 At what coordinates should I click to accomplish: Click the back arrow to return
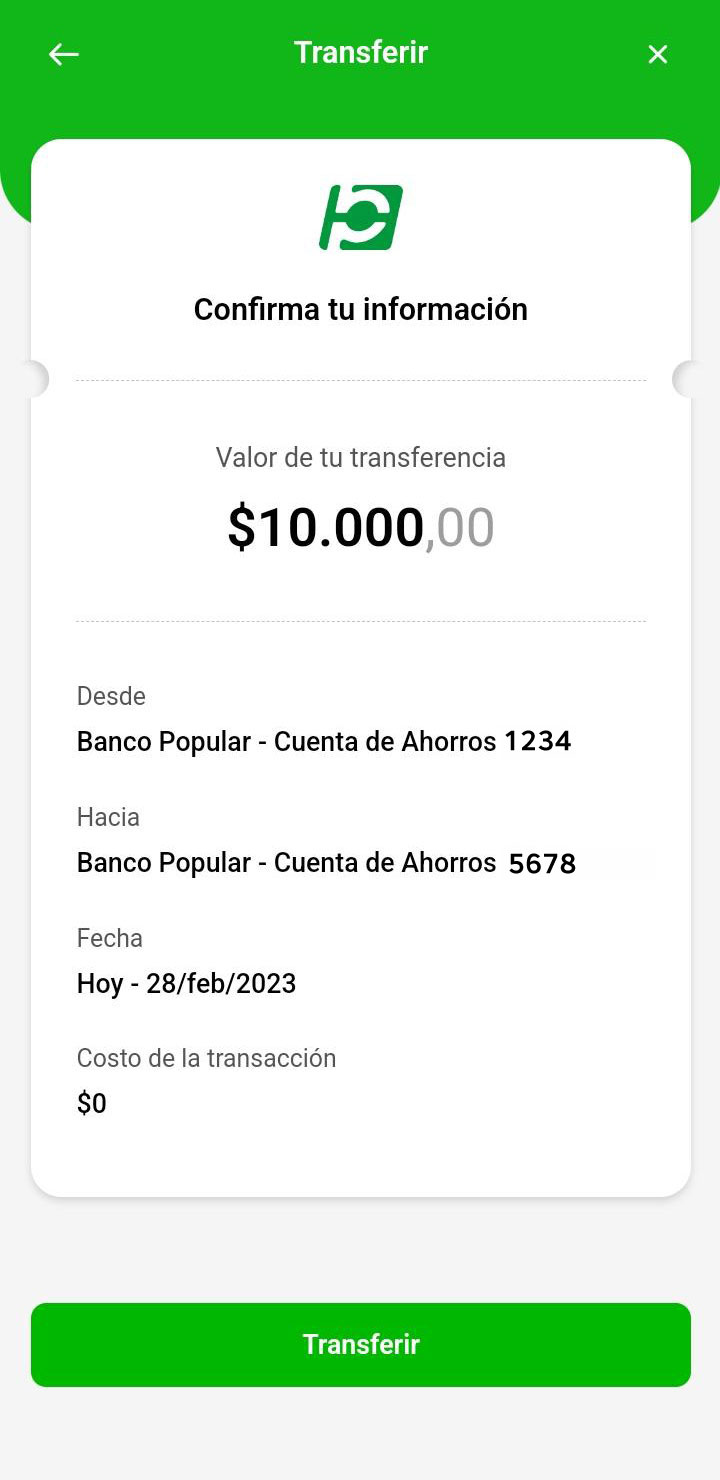coord(63,54)
